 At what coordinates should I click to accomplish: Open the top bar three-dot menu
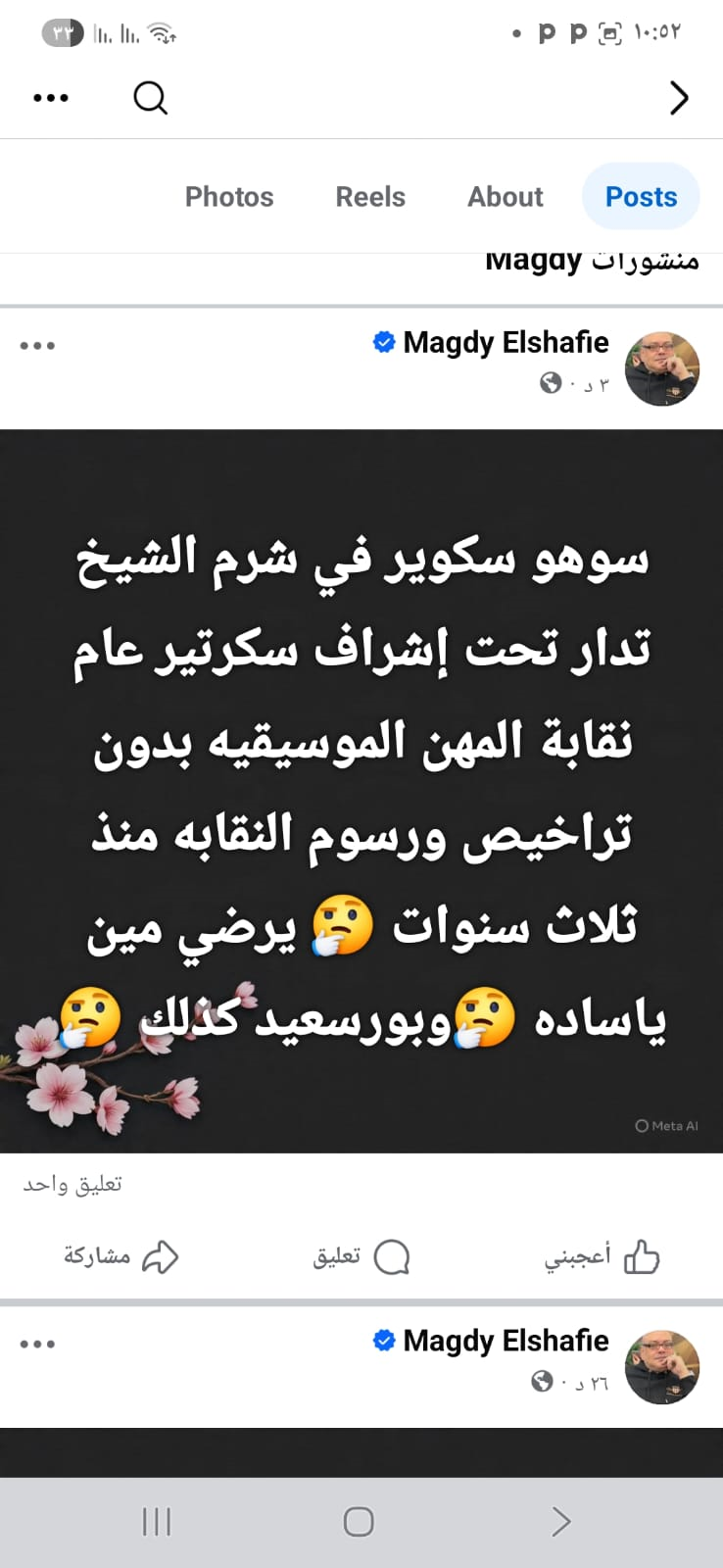click(x=51, y=98)
